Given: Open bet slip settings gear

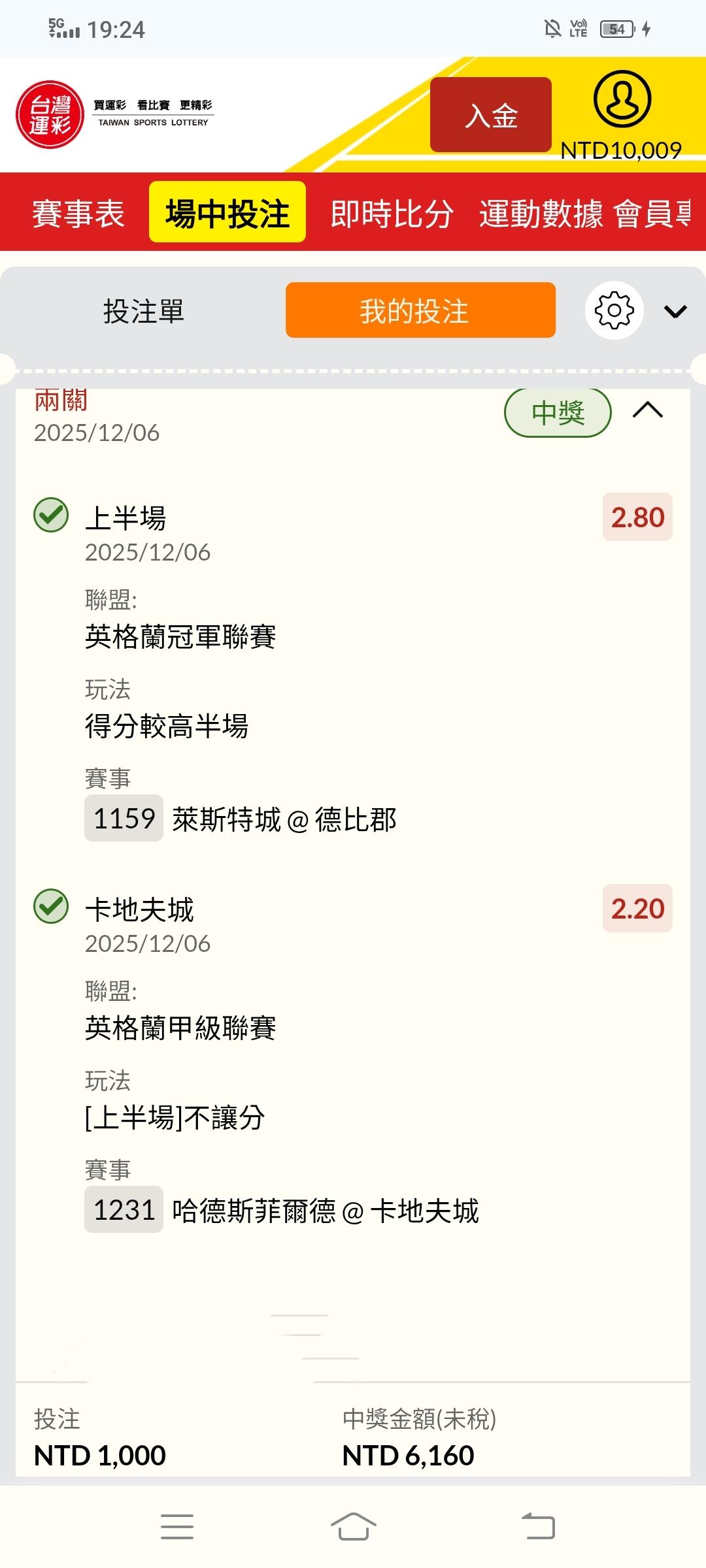Looking at the screenshot, I should [614, 310].
